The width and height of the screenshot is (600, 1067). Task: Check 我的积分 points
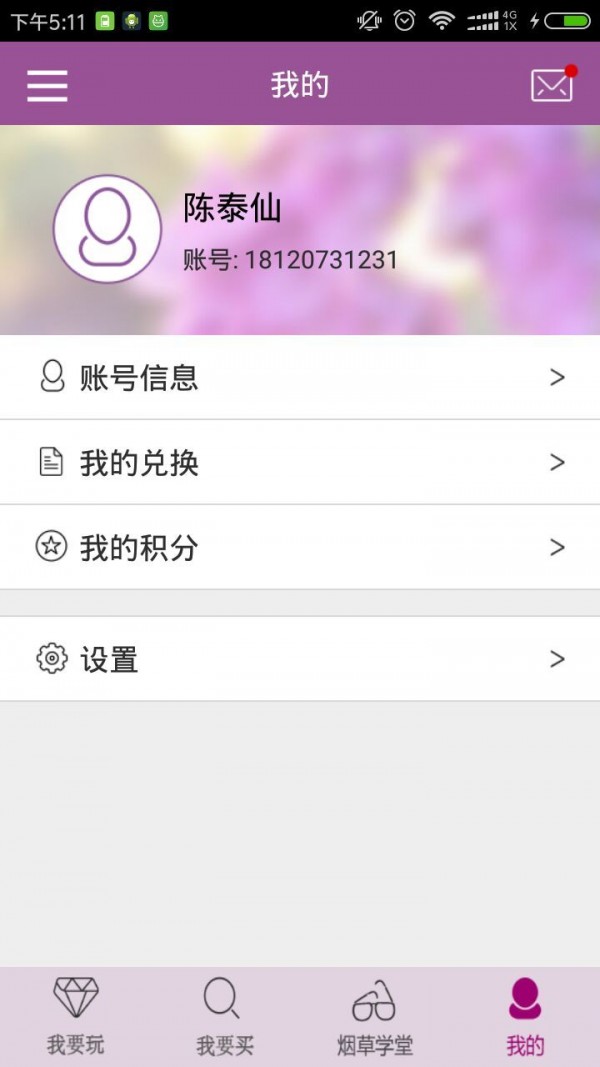300,547
